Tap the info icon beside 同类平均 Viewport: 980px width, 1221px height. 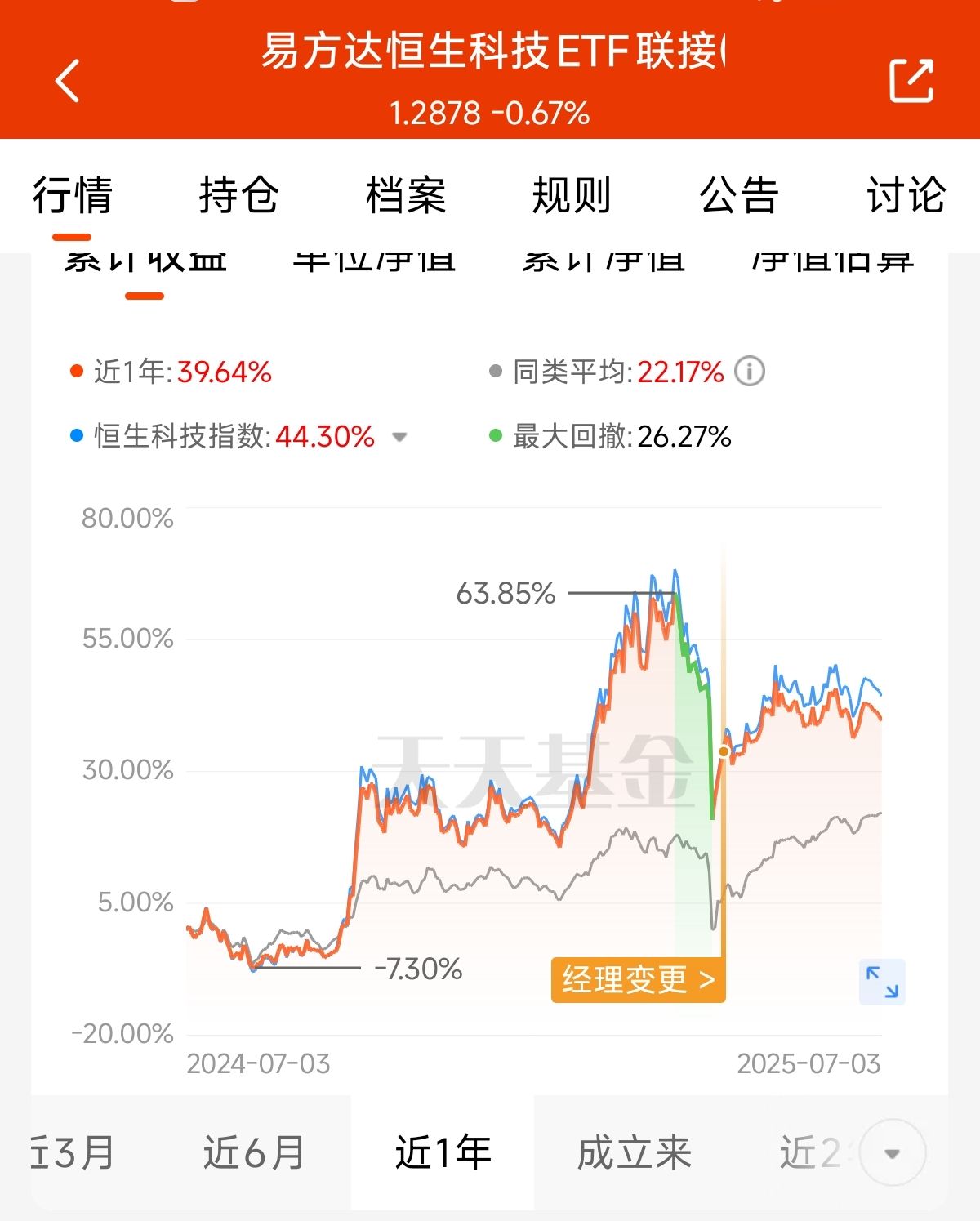(x=751, y=370)
